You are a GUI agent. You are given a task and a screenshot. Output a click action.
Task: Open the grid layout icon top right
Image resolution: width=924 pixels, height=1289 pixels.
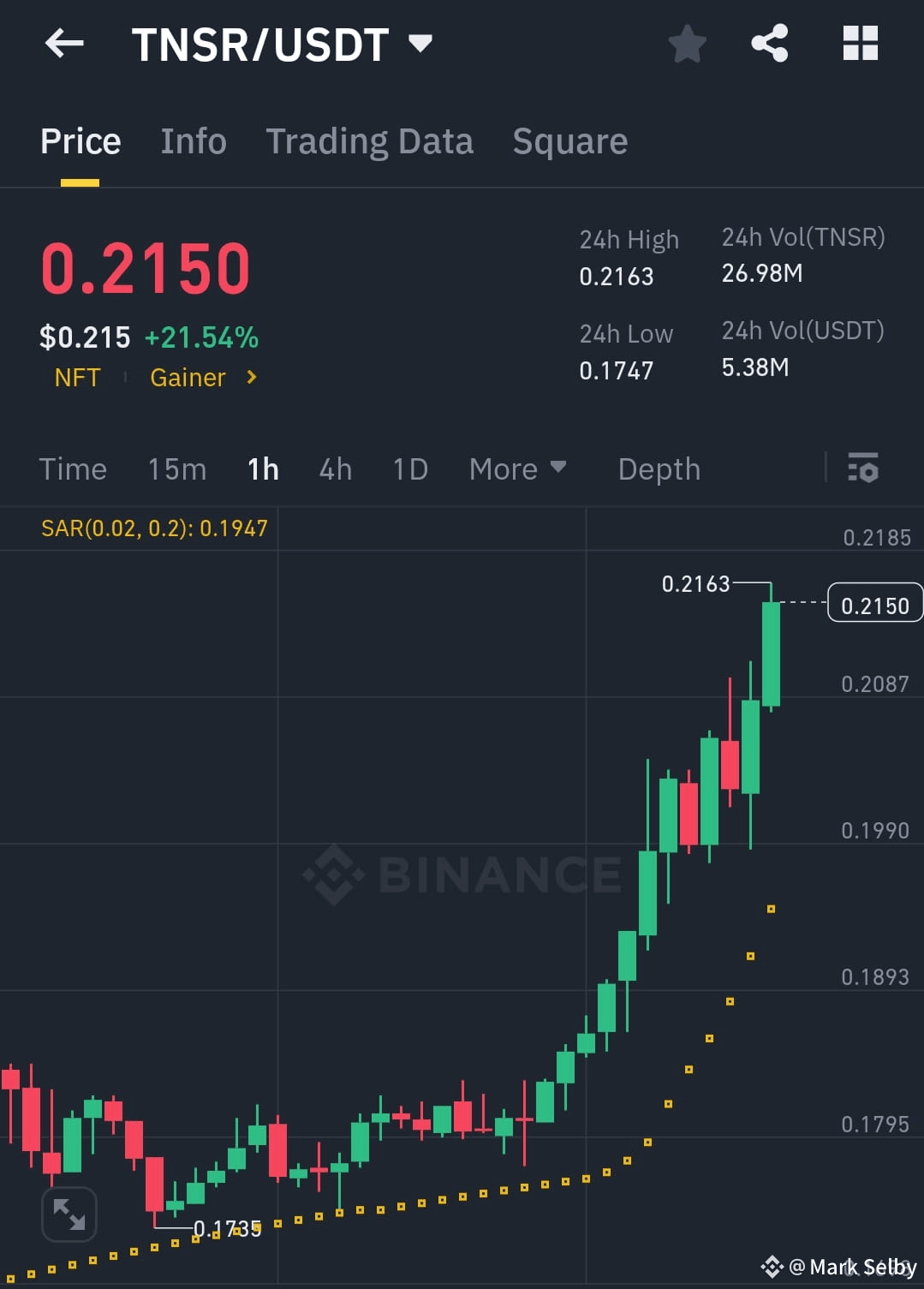click(860, 44)
